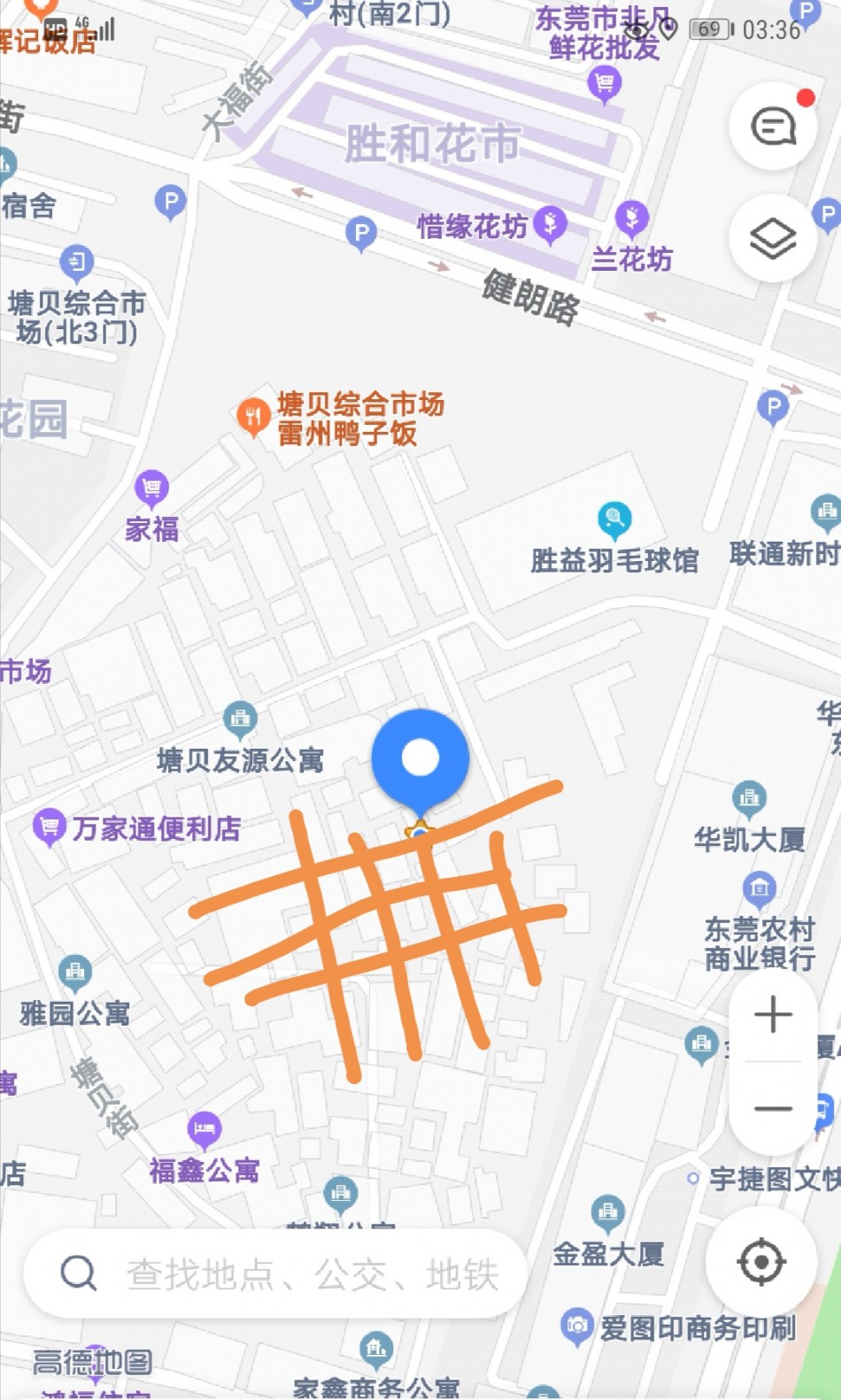Select the 万家通便利店 store marker
The image size is (841, 1400).
[50, 827]
